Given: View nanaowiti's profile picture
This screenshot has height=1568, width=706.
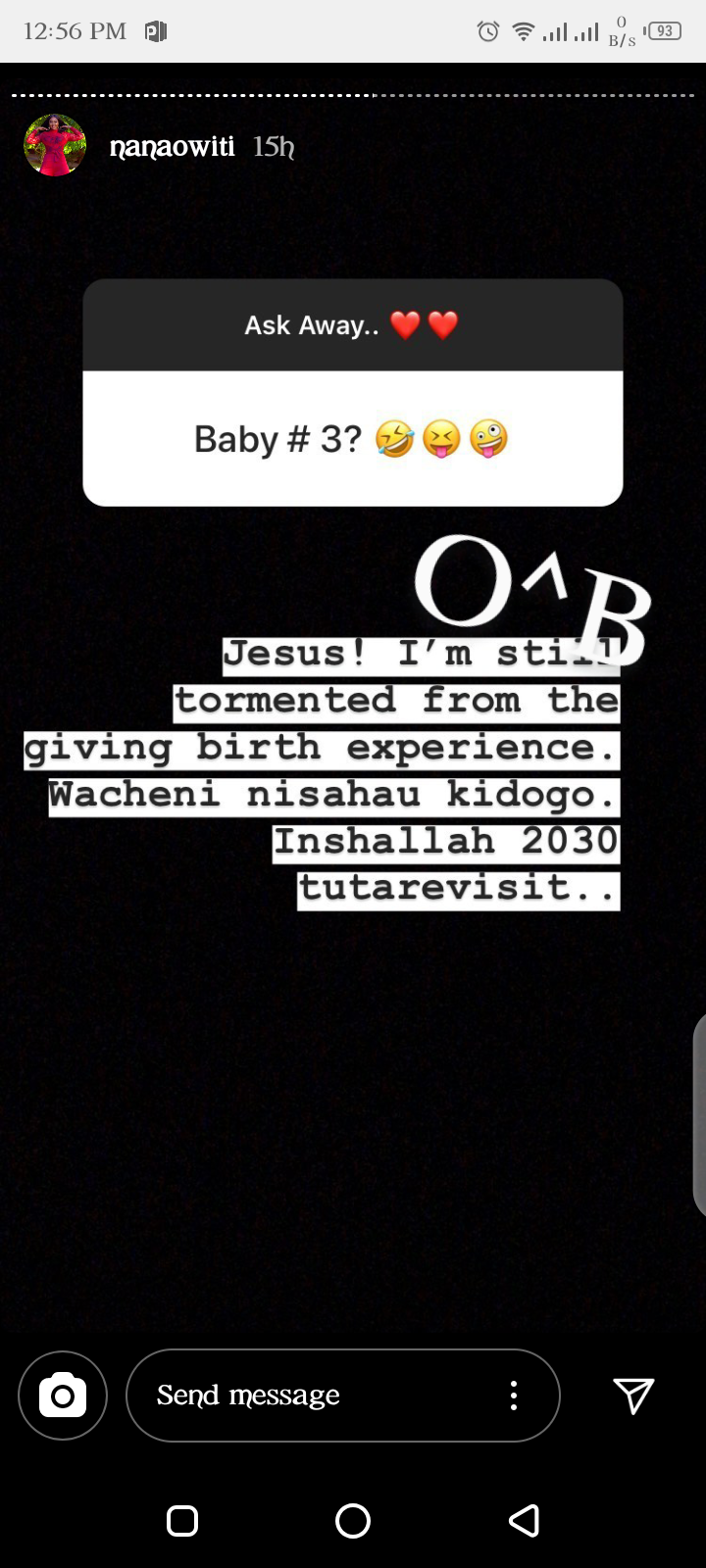Looking at the screenshot, I should pos(54,145).
